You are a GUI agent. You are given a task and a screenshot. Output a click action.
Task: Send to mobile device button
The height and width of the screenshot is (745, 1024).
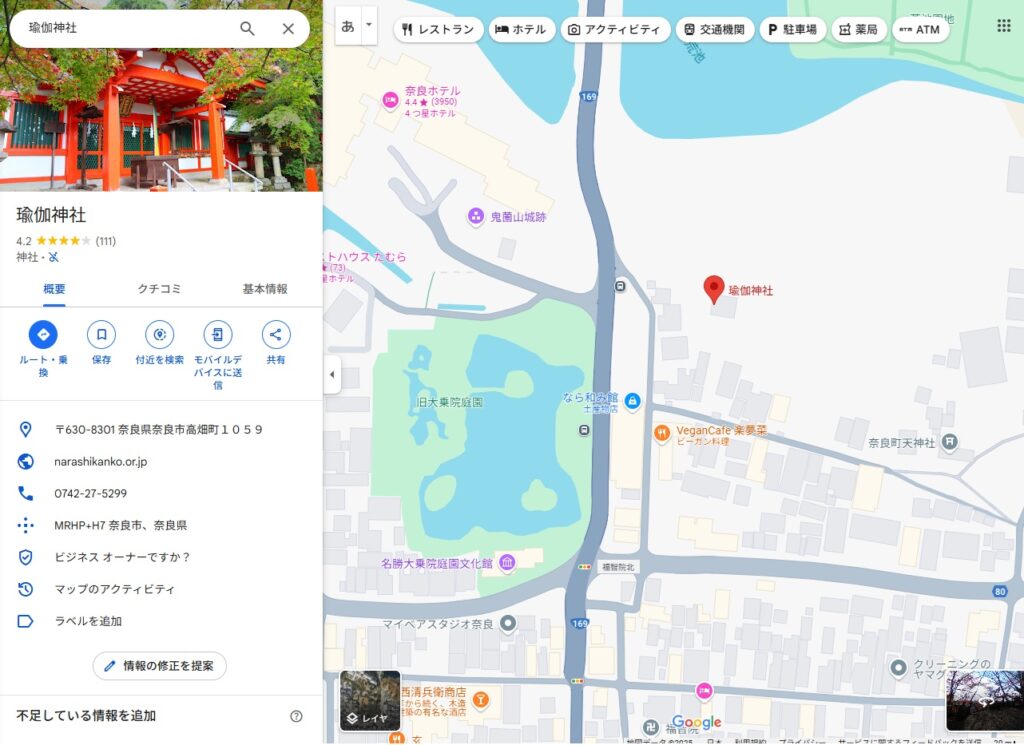pos(218,335)
